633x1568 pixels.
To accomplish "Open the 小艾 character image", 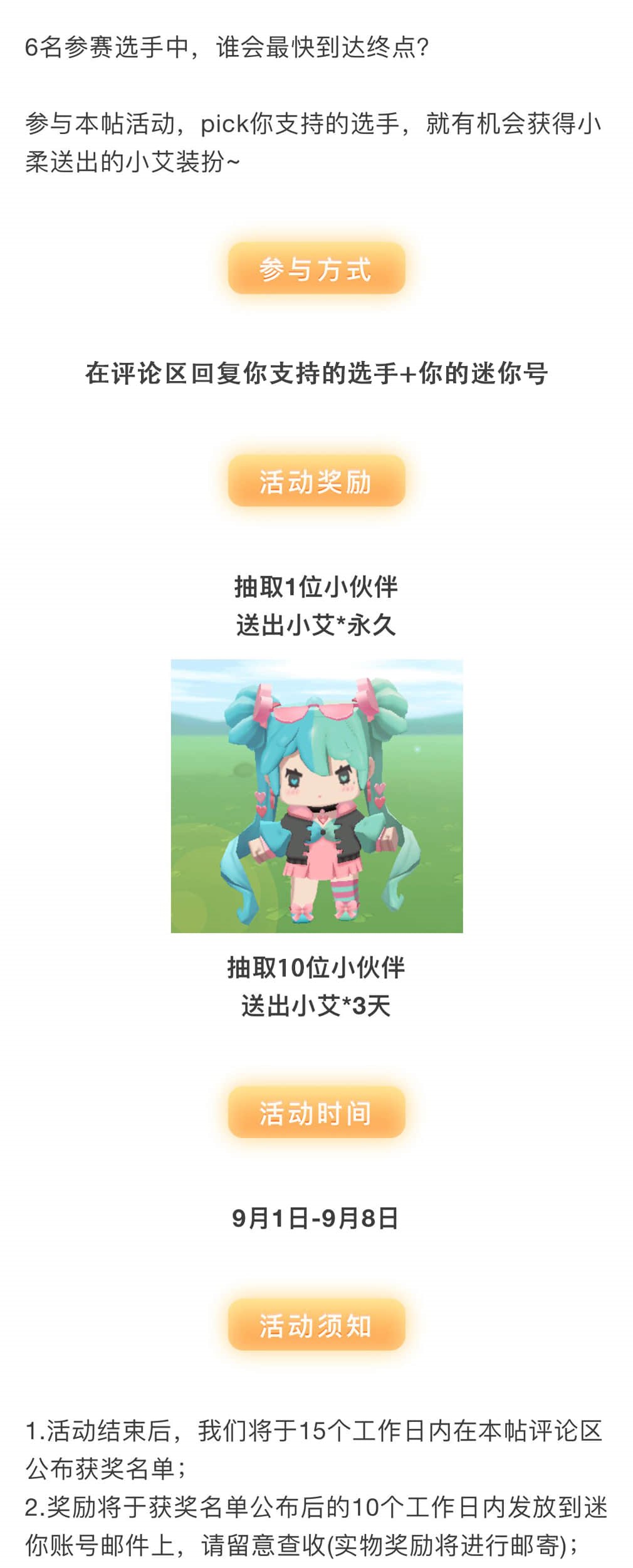I will (316, 795).
